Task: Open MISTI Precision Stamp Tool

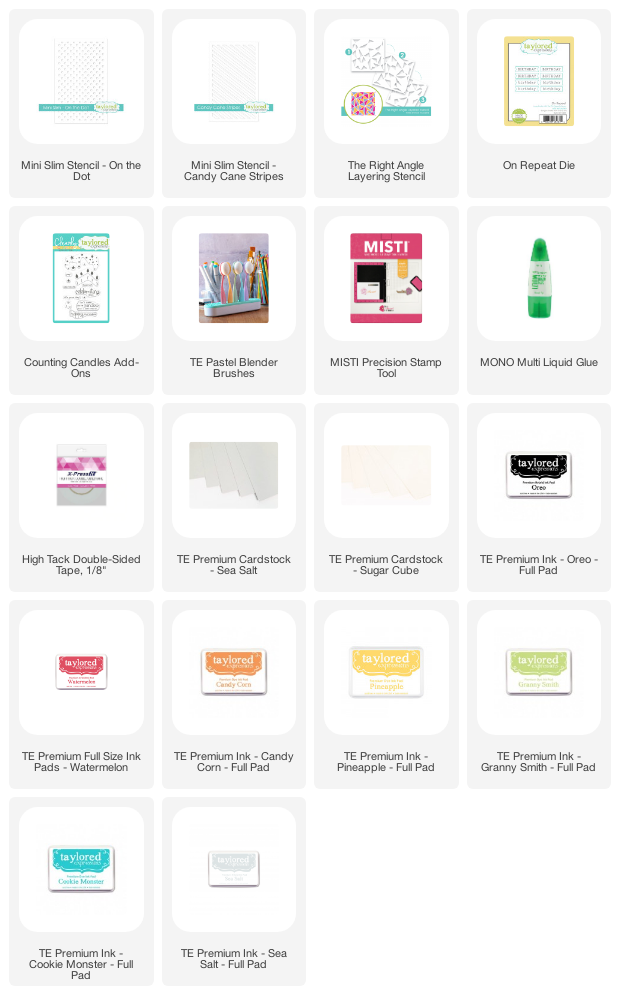Action: pos(386,300)
